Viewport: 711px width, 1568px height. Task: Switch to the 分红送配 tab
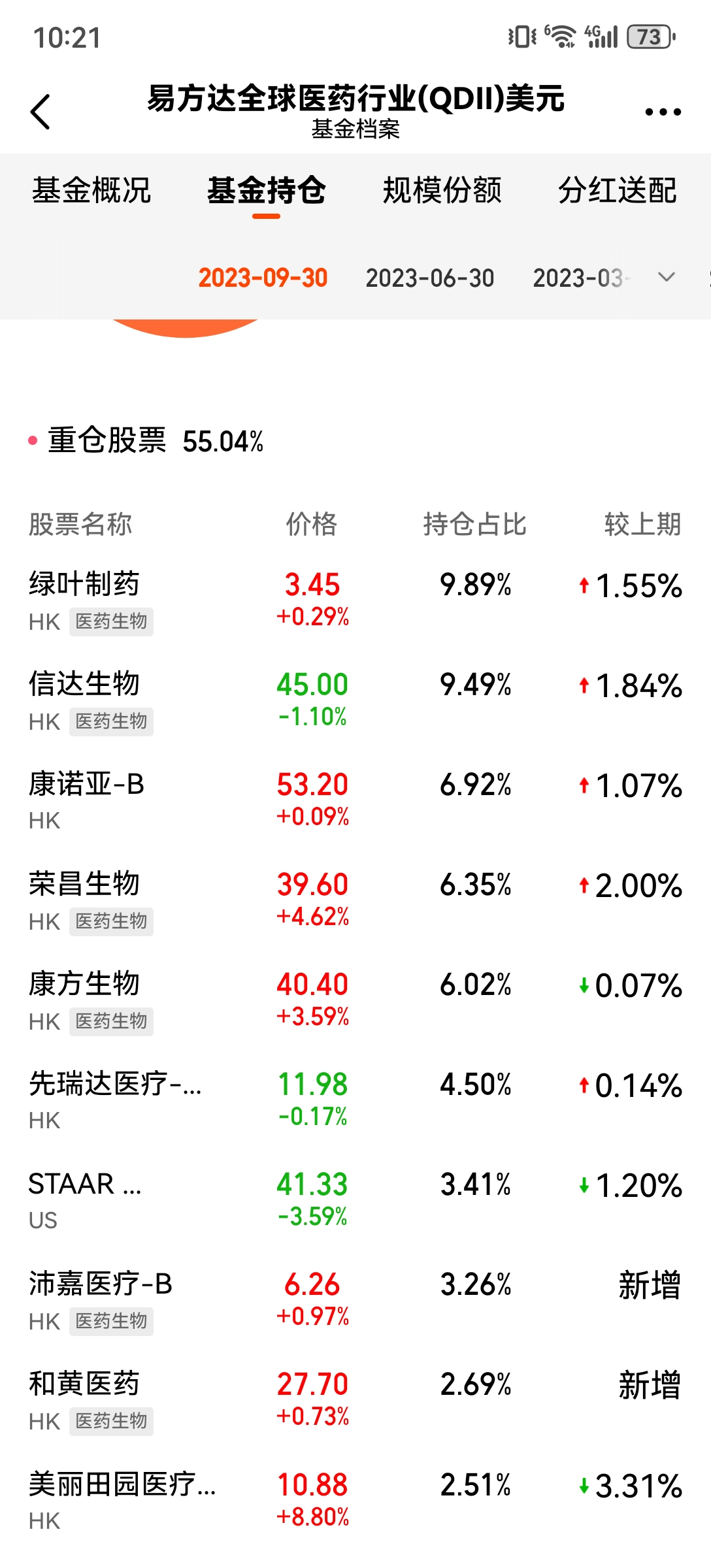(618, 190)
